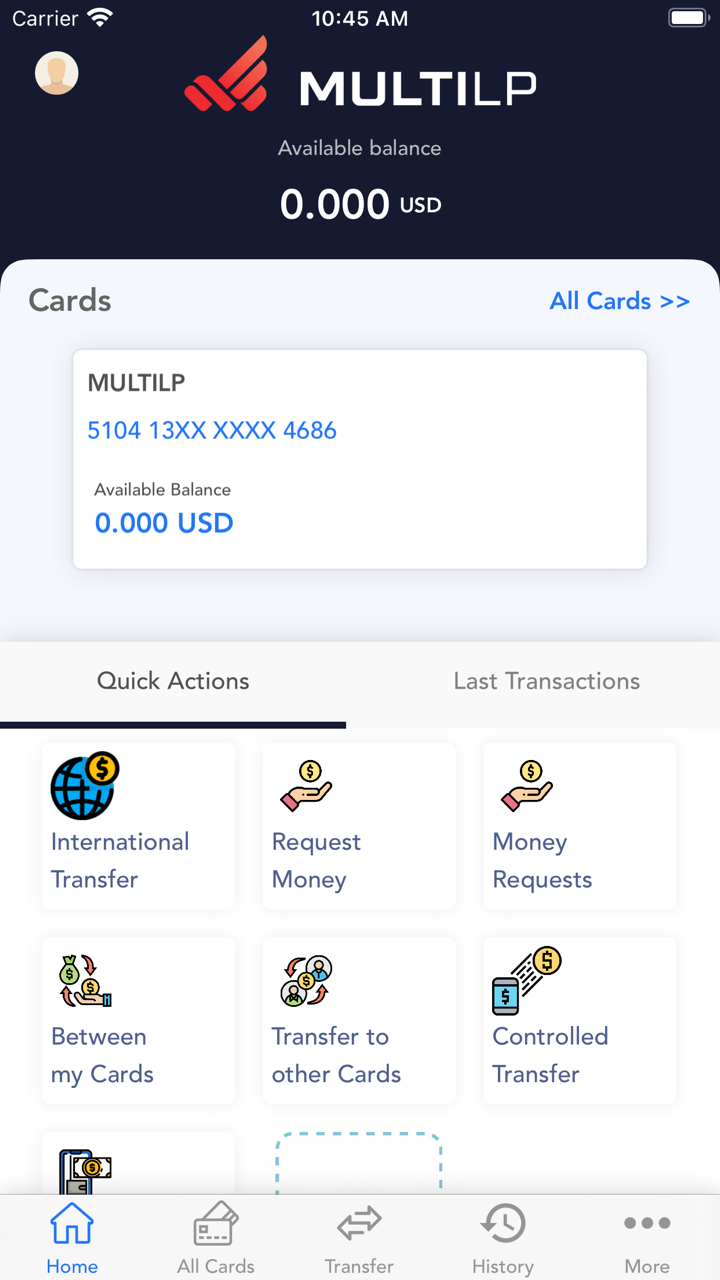Open Controlled Transfer
The width and height of the screenshot is (720, 1280).
(x=579, y=1020)
